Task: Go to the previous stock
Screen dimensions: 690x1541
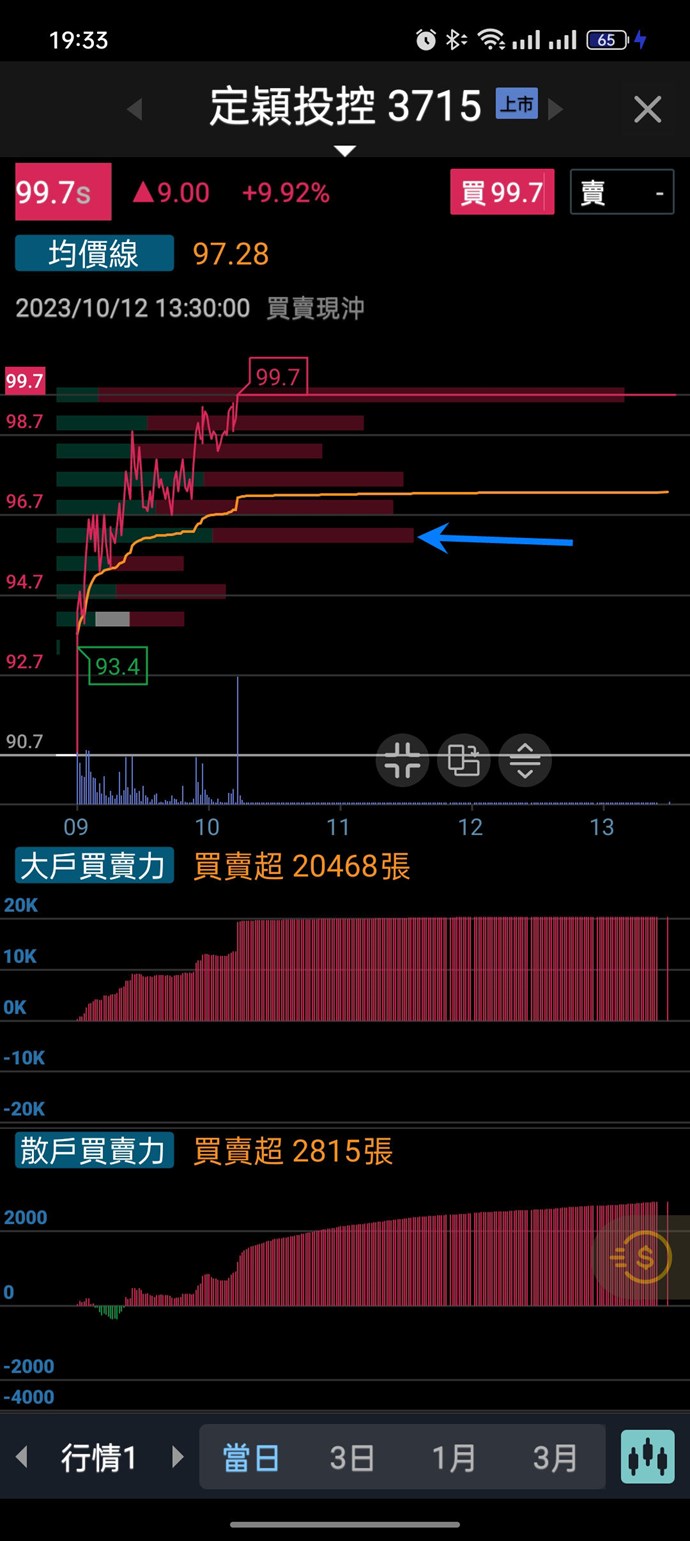Action: tap(135, 109)
